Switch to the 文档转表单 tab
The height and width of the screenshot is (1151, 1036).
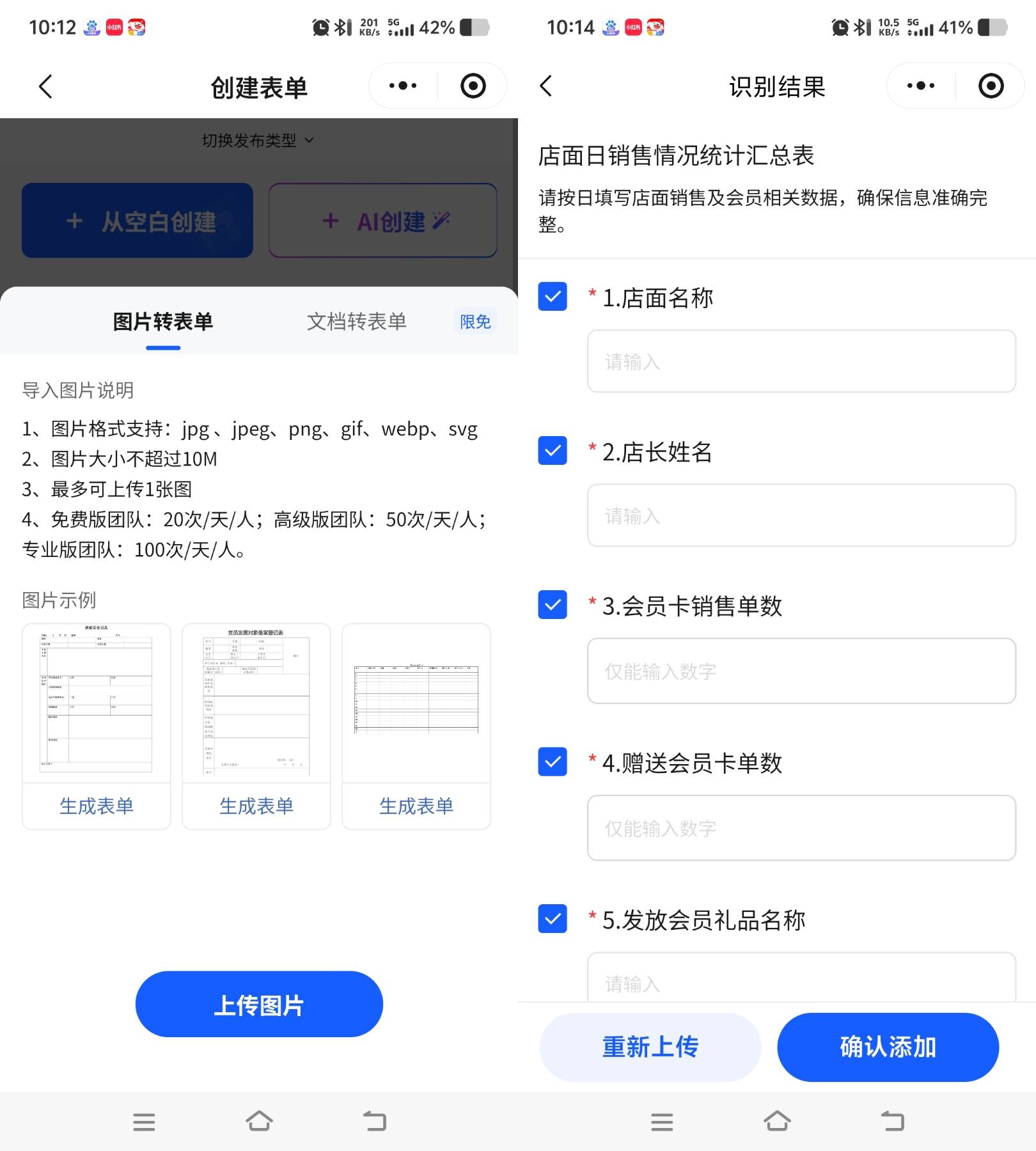(356, 321)
